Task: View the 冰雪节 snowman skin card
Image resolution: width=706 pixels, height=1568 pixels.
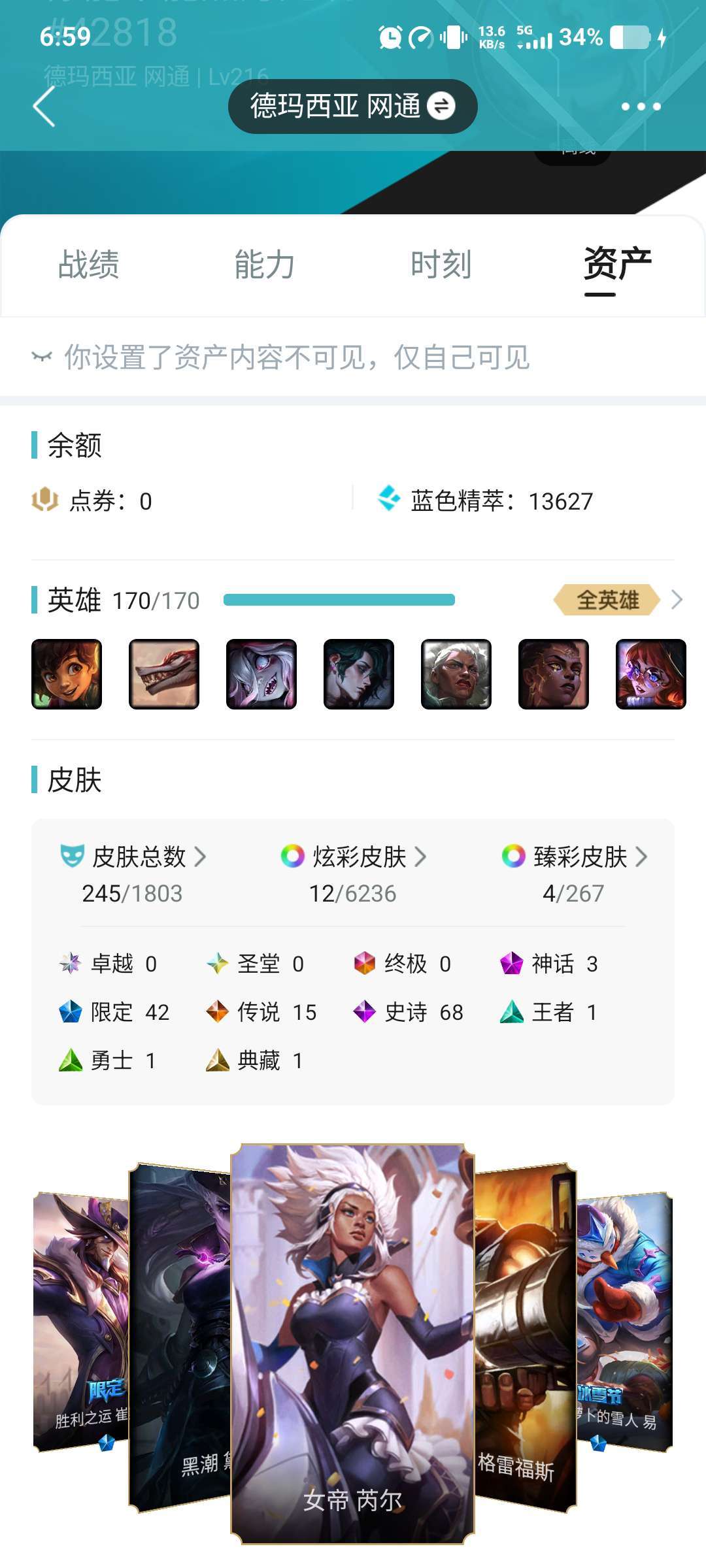Action: (x=624, y=1322)
